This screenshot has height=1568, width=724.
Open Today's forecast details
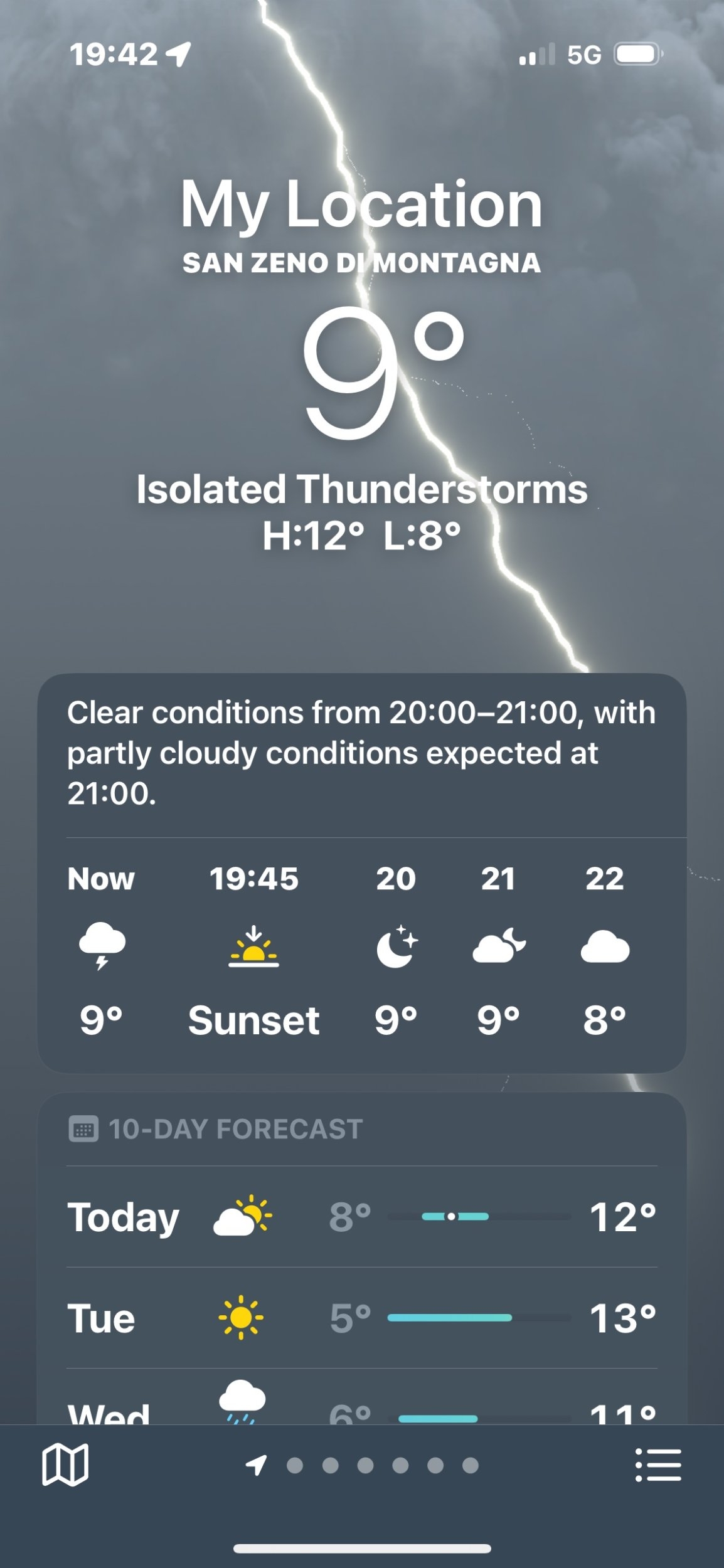coord(361,1217)
